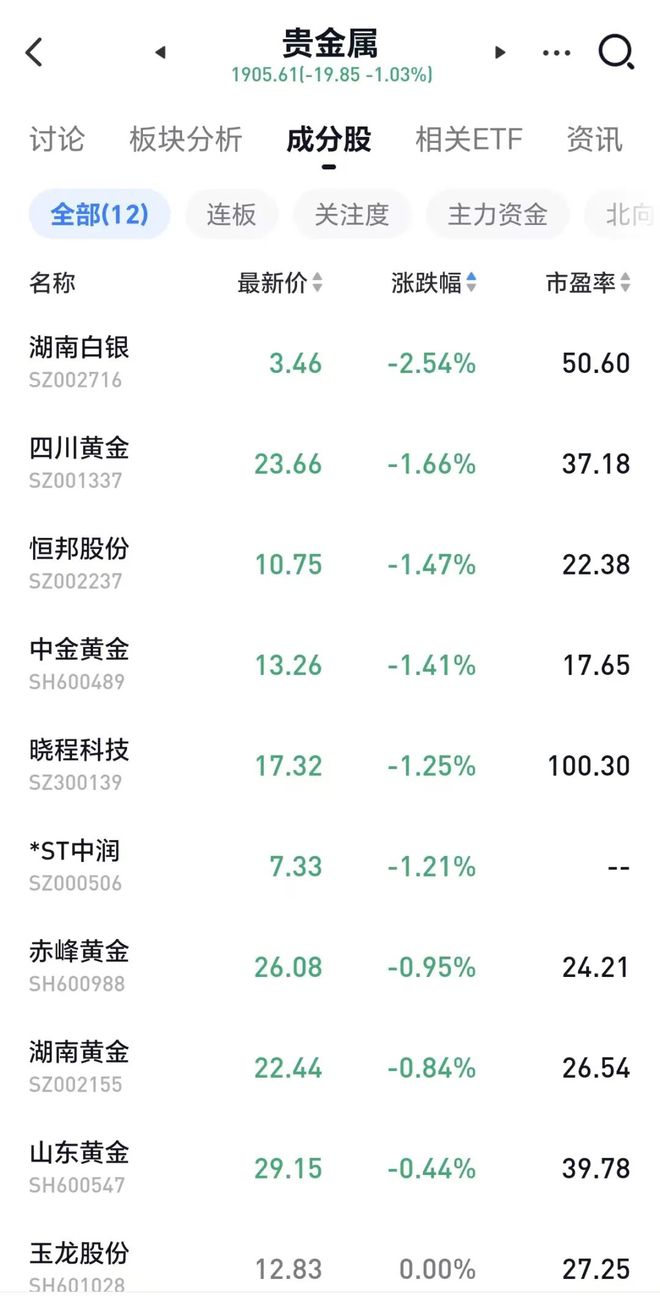660x1296 pixels.
Task: Open the 资讯 tab
Action: tap(594, 139)
